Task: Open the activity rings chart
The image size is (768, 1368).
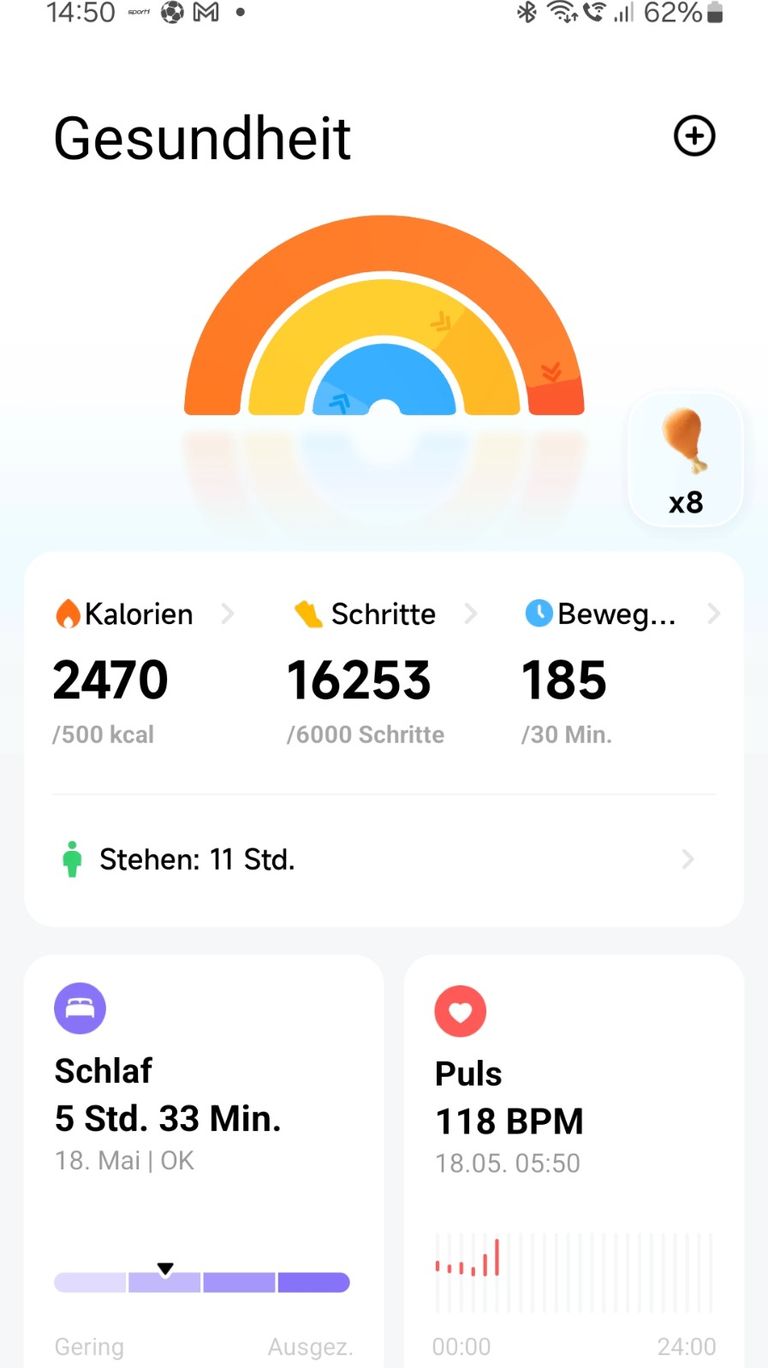Action: tap(384, 330)
